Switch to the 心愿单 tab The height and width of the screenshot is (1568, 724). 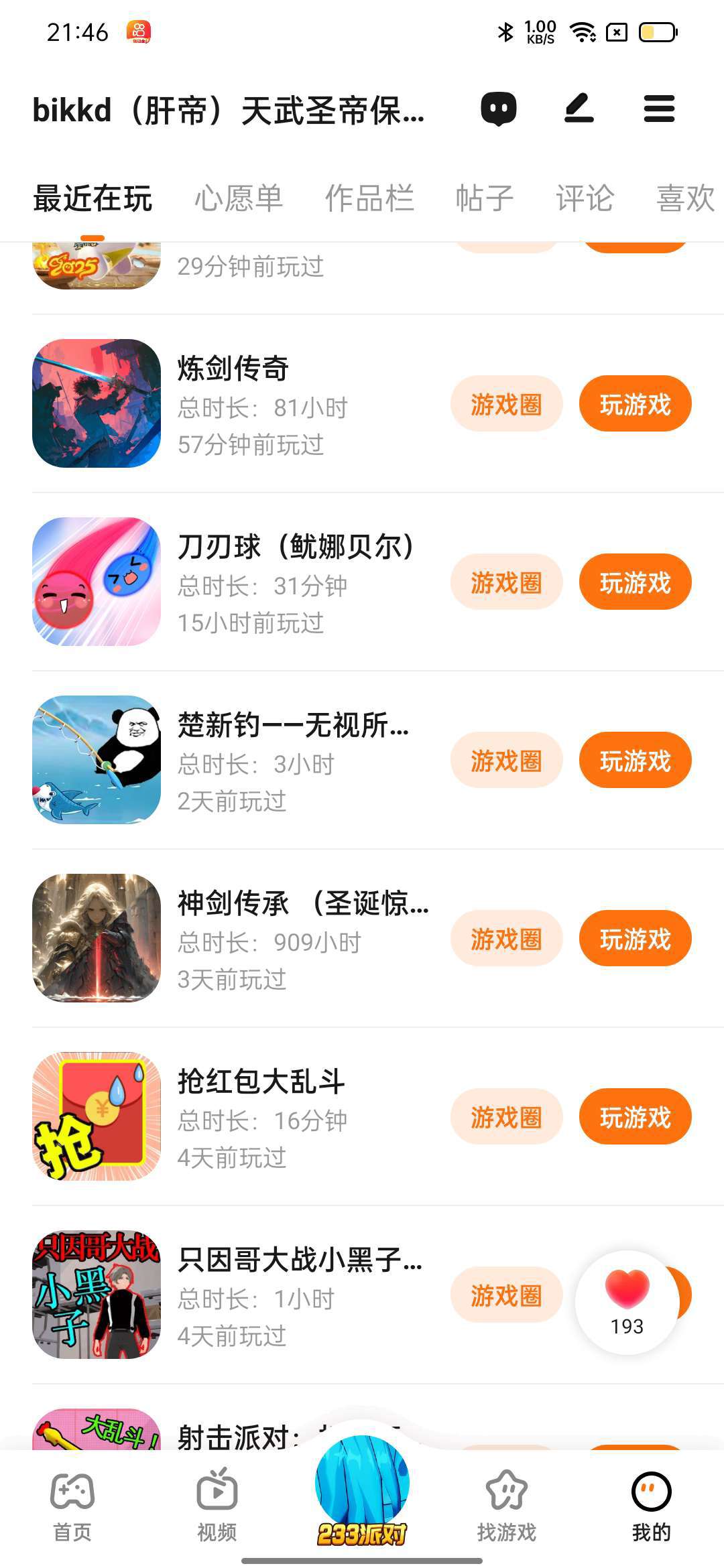coord(239,198)
